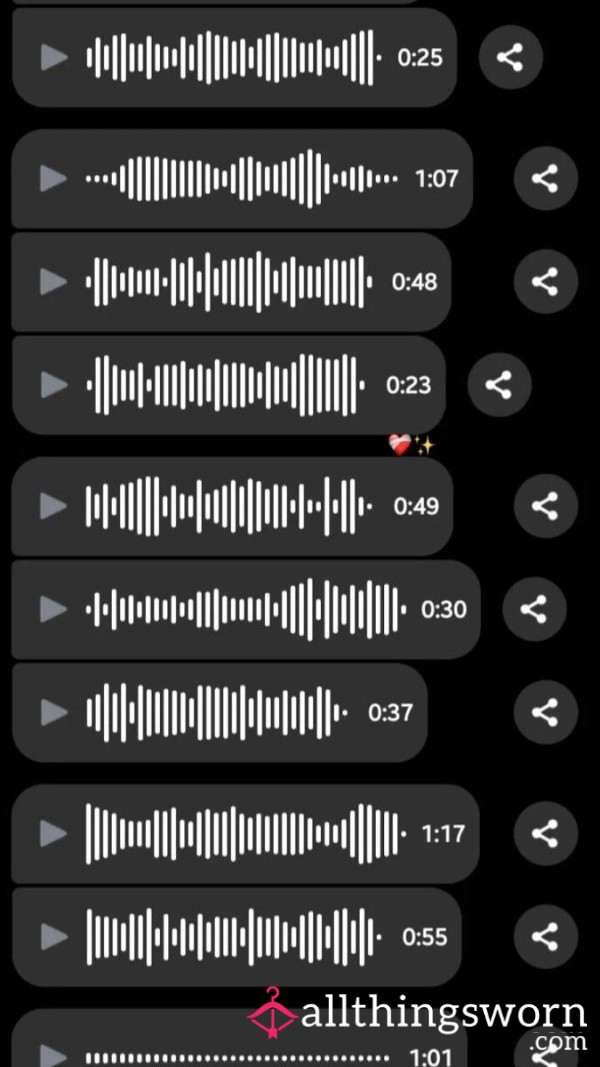Share the 0:55 voice message

[x=545, y=937]
